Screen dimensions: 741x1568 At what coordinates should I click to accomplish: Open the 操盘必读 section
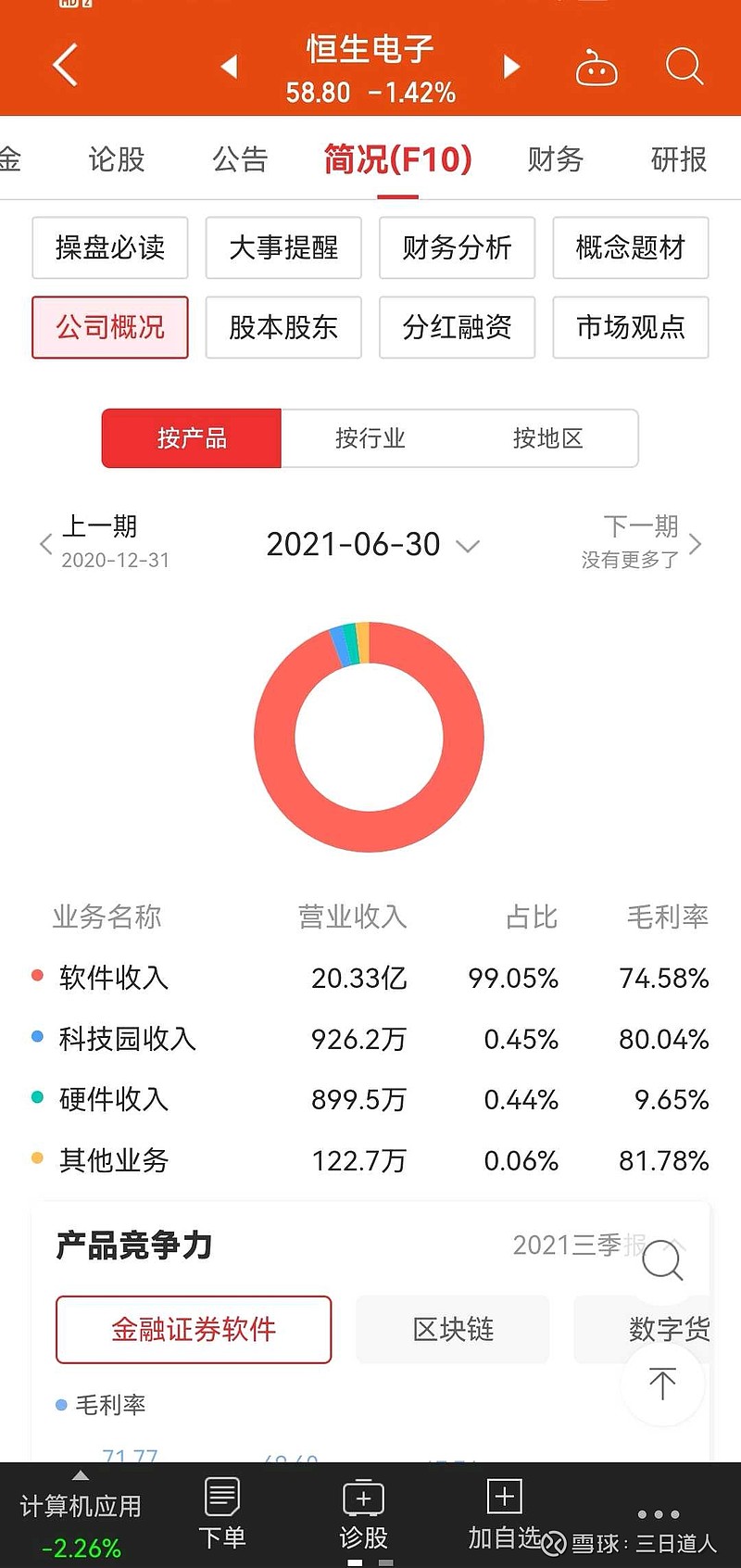pyautogui.click(x=110, y=247)
